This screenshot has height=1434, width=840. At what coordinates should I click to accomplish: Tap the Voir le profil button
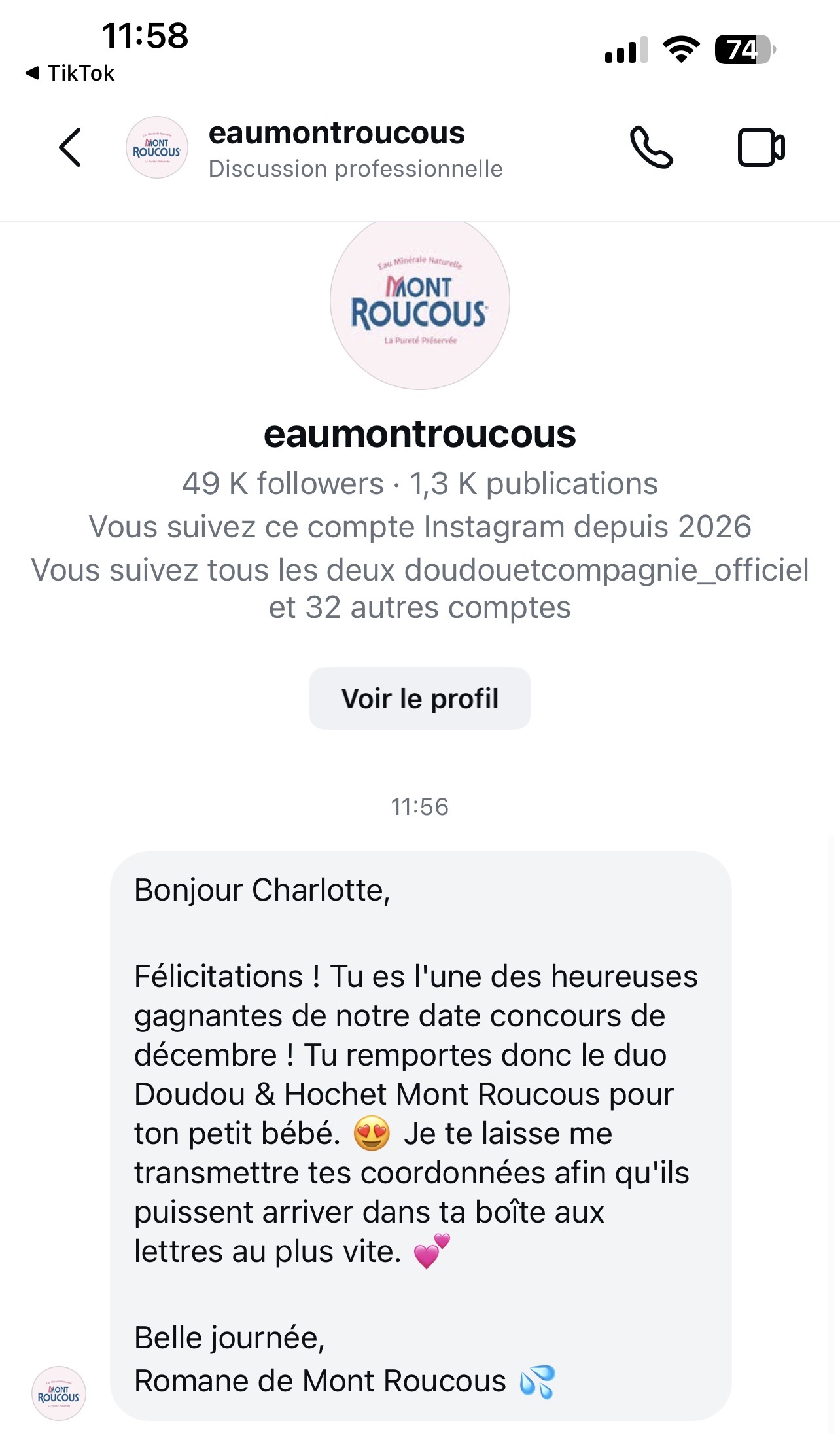click(419, 698)
